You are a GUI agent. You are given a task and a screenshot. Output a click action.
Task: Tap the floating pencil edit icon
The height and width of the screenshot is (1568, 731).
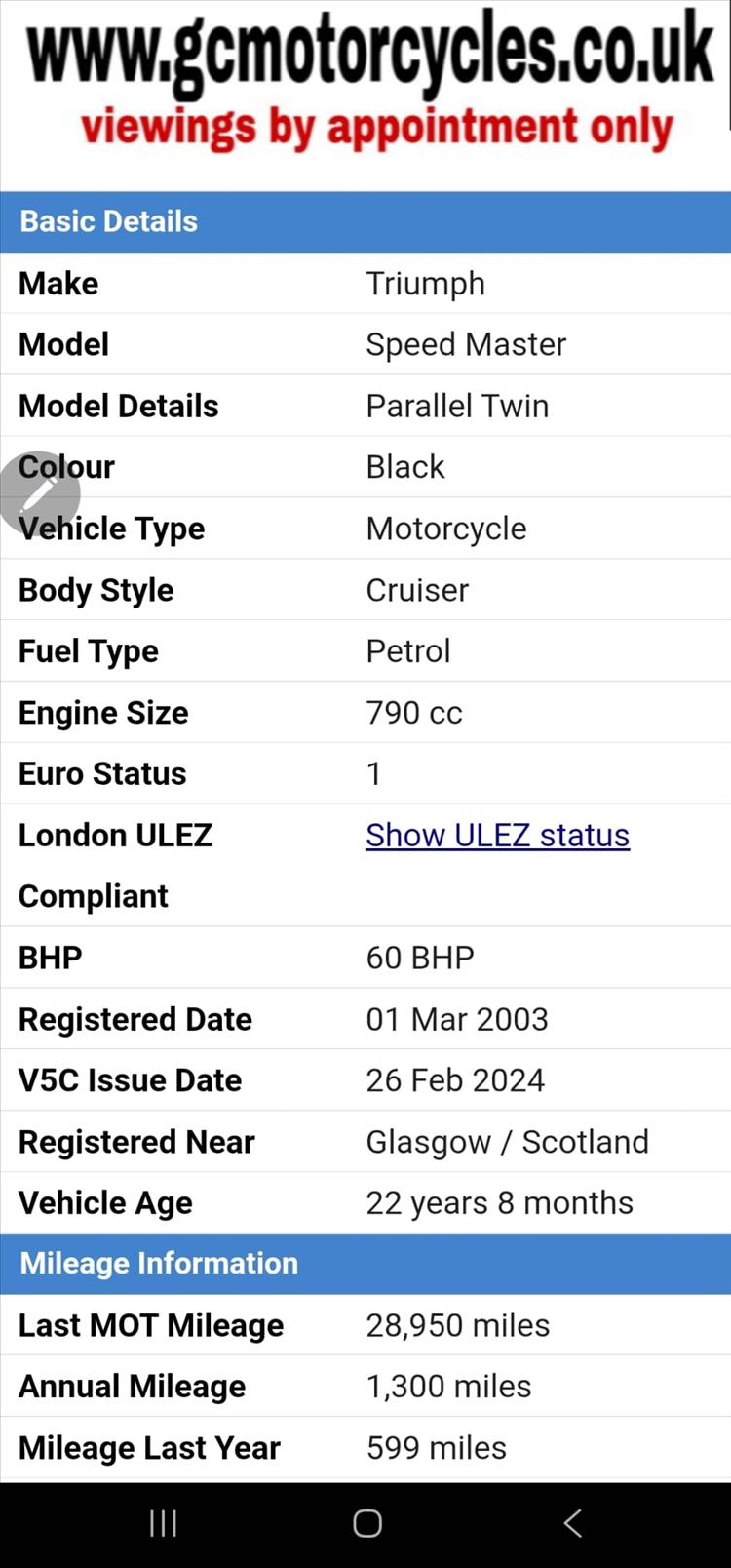39,494
